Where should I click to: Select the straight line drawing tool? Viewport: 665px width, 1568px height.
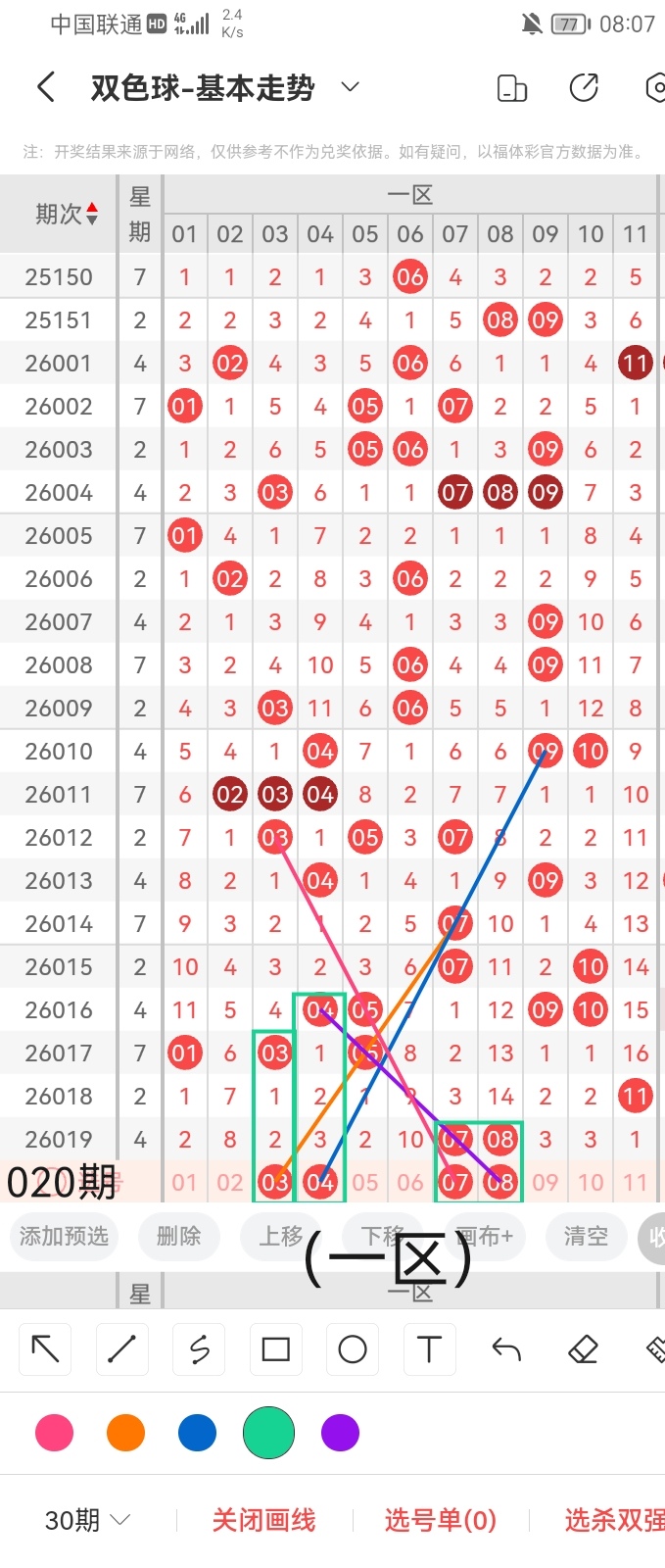(x=121, y=1349)
